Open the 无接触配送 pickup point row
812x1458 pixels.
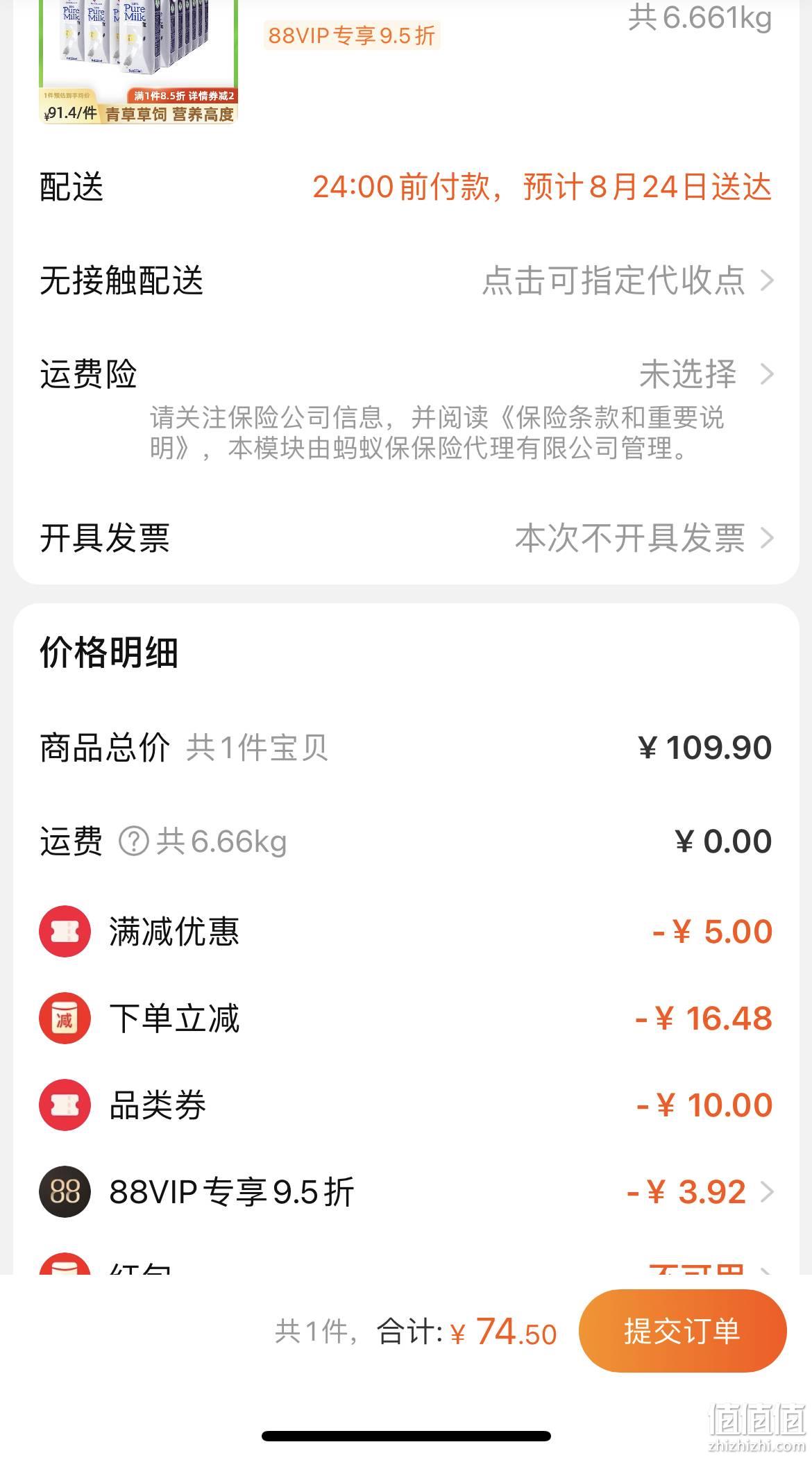[406, 281]
